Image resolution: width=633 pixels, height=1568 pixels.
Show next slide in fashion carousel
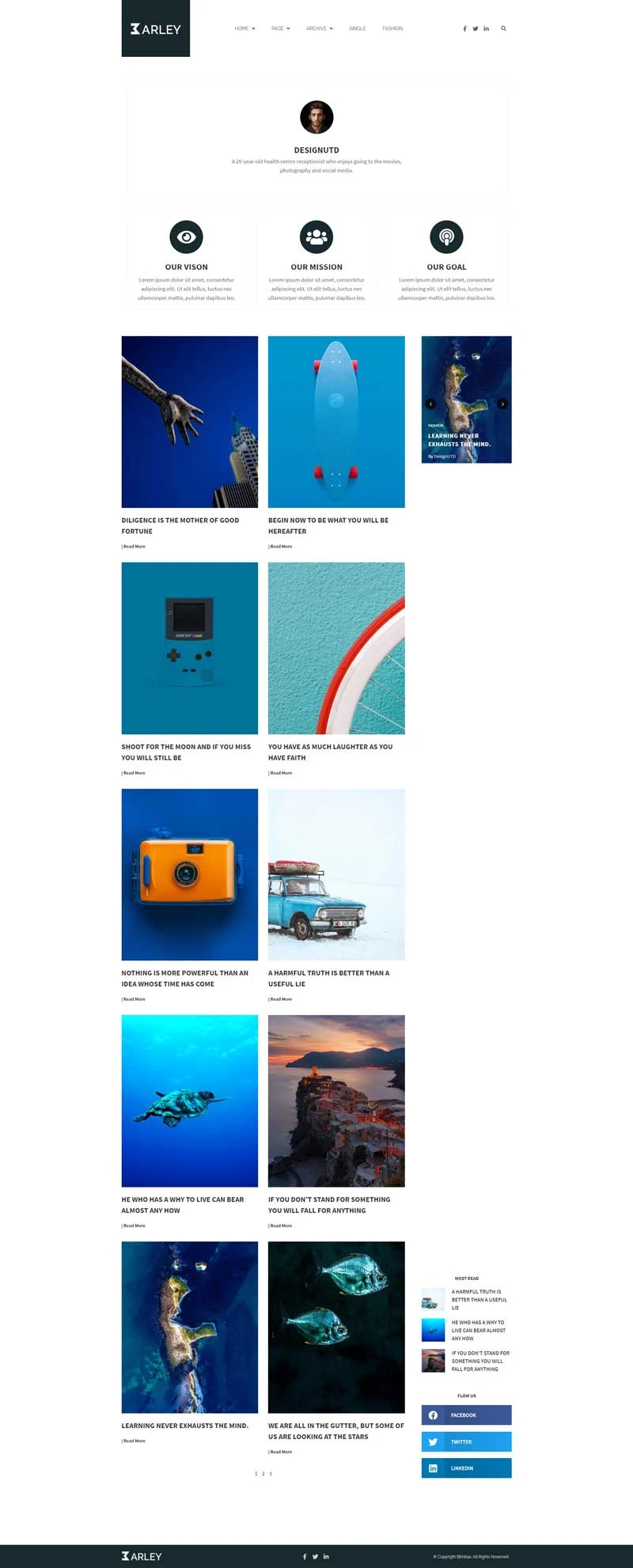(502, 403)
